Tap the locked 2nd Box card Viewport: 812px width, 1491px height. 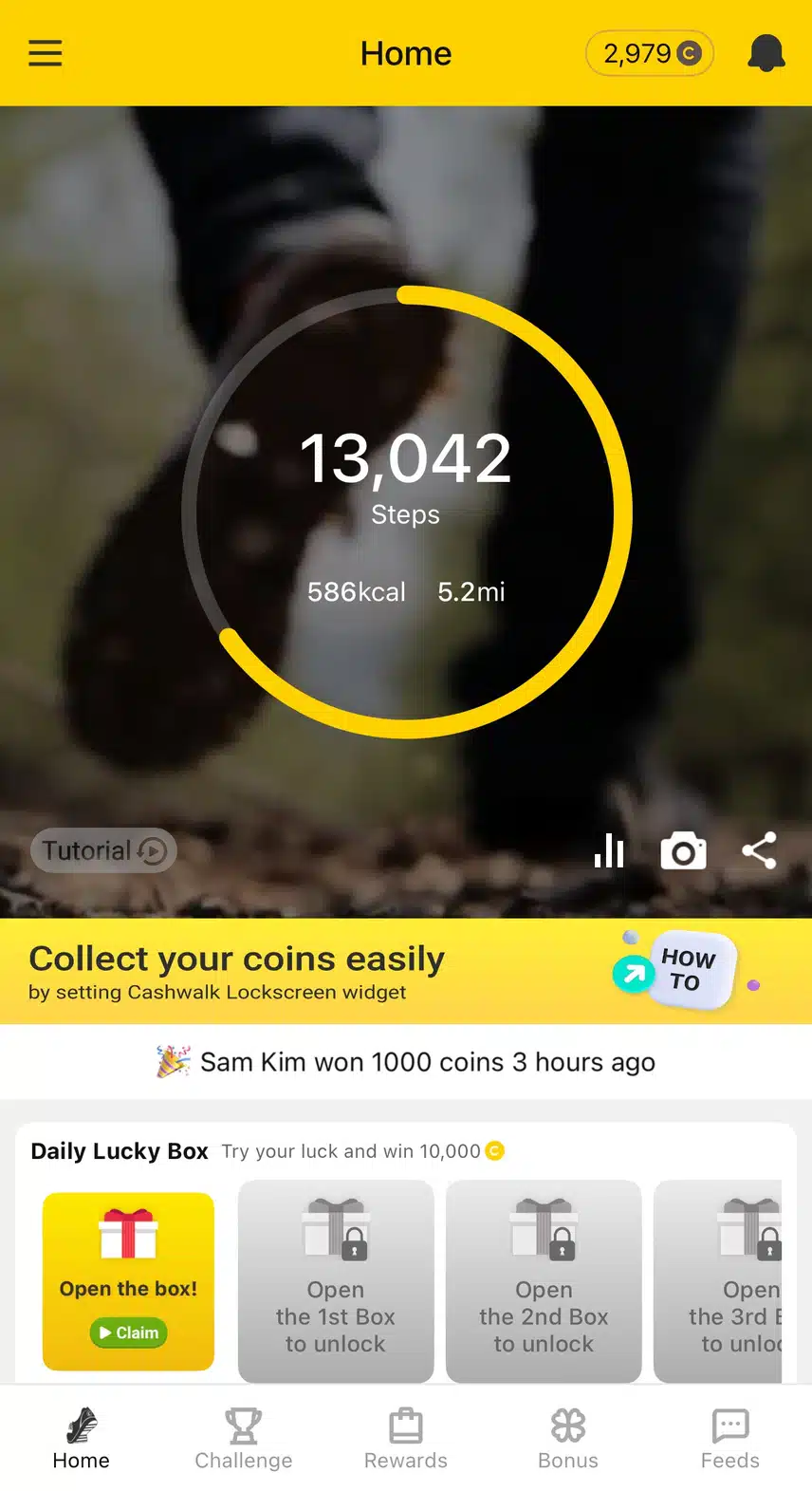pos(544,1281)
